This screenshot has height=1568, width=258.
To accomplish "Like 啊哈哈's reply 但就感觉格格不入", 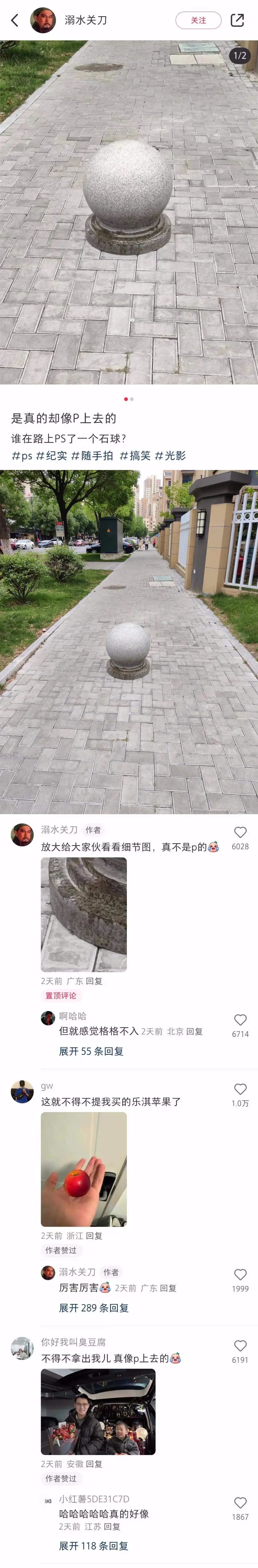I will pos(240,1020).
